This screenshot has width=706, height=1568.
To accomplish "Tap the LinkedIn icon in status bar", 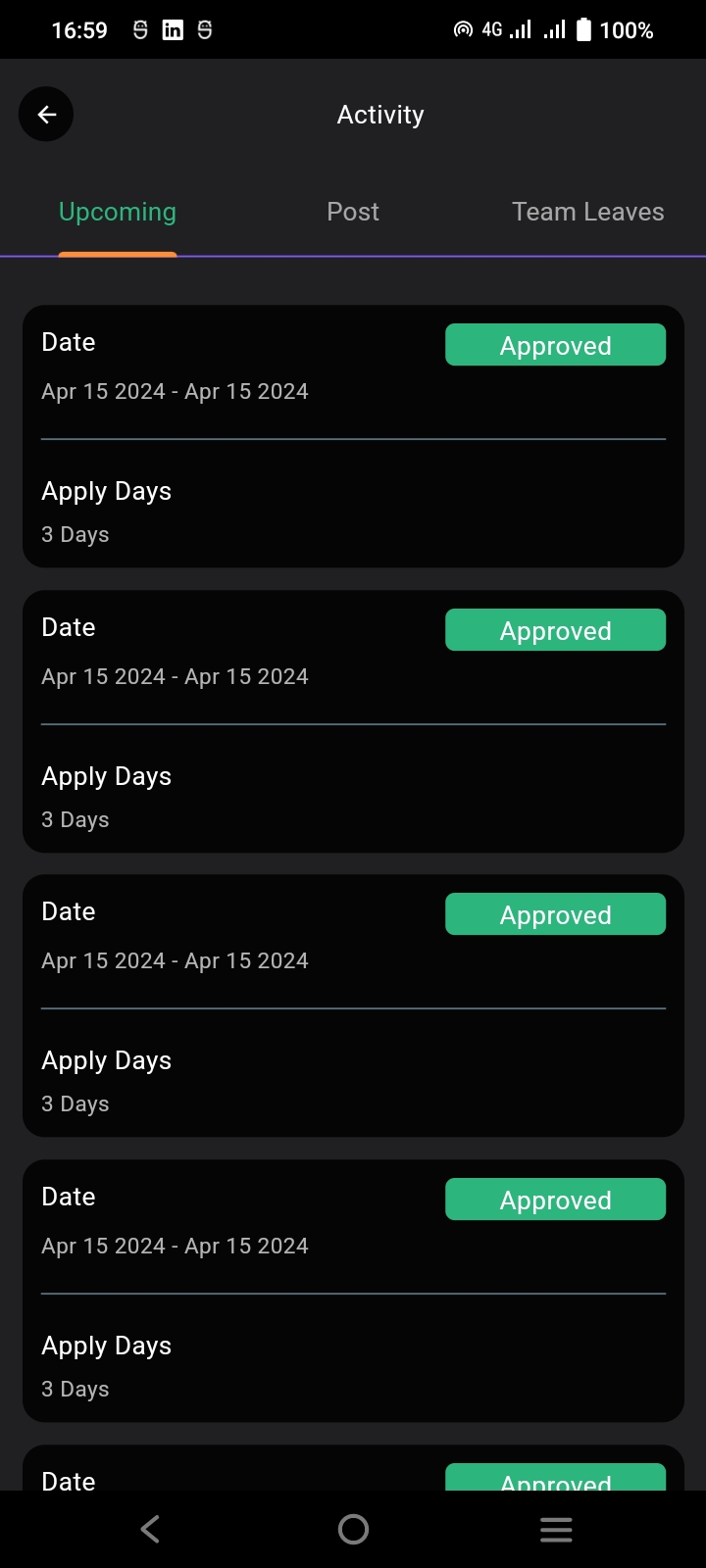I will click(172, 28).
